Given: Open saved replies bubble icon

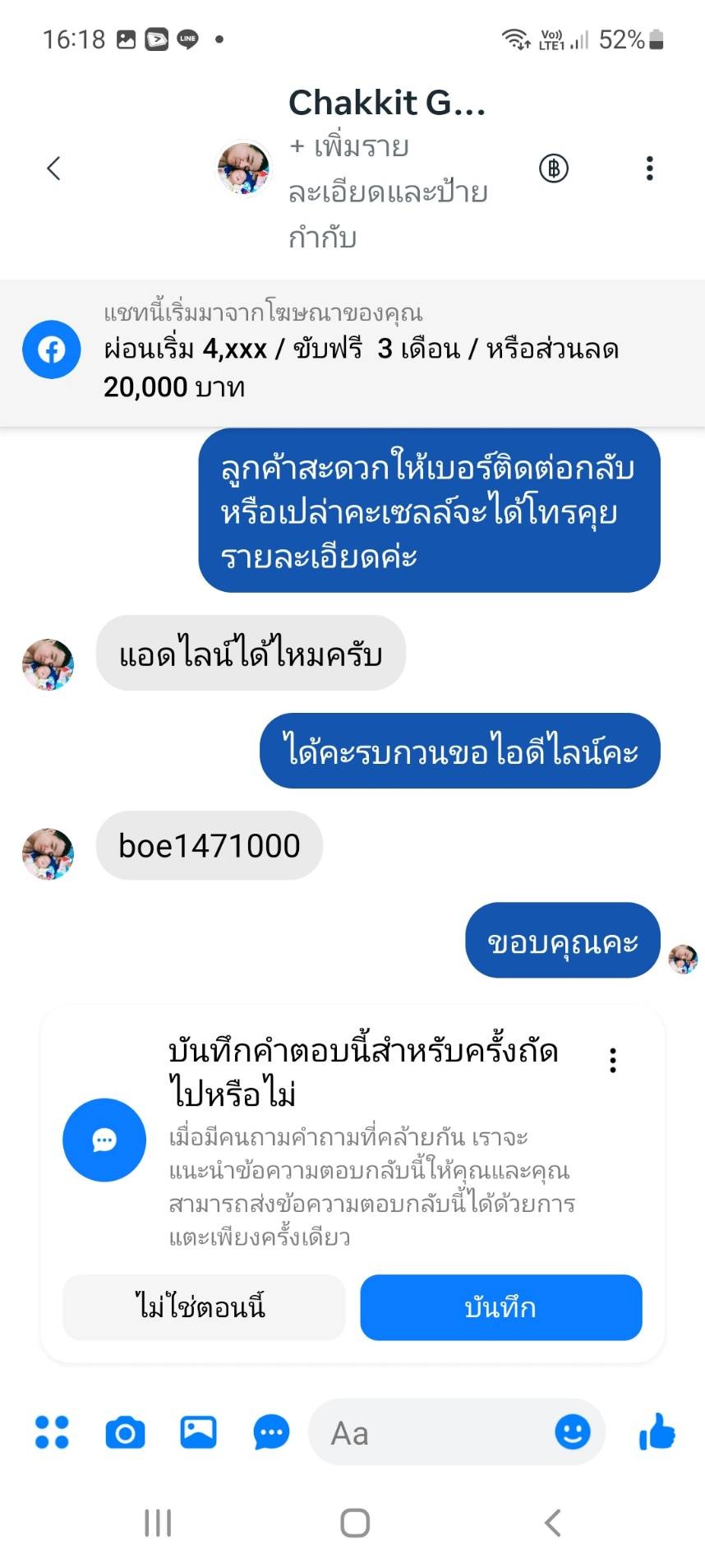Looking at the screenshot, I should pos(271,1432).
